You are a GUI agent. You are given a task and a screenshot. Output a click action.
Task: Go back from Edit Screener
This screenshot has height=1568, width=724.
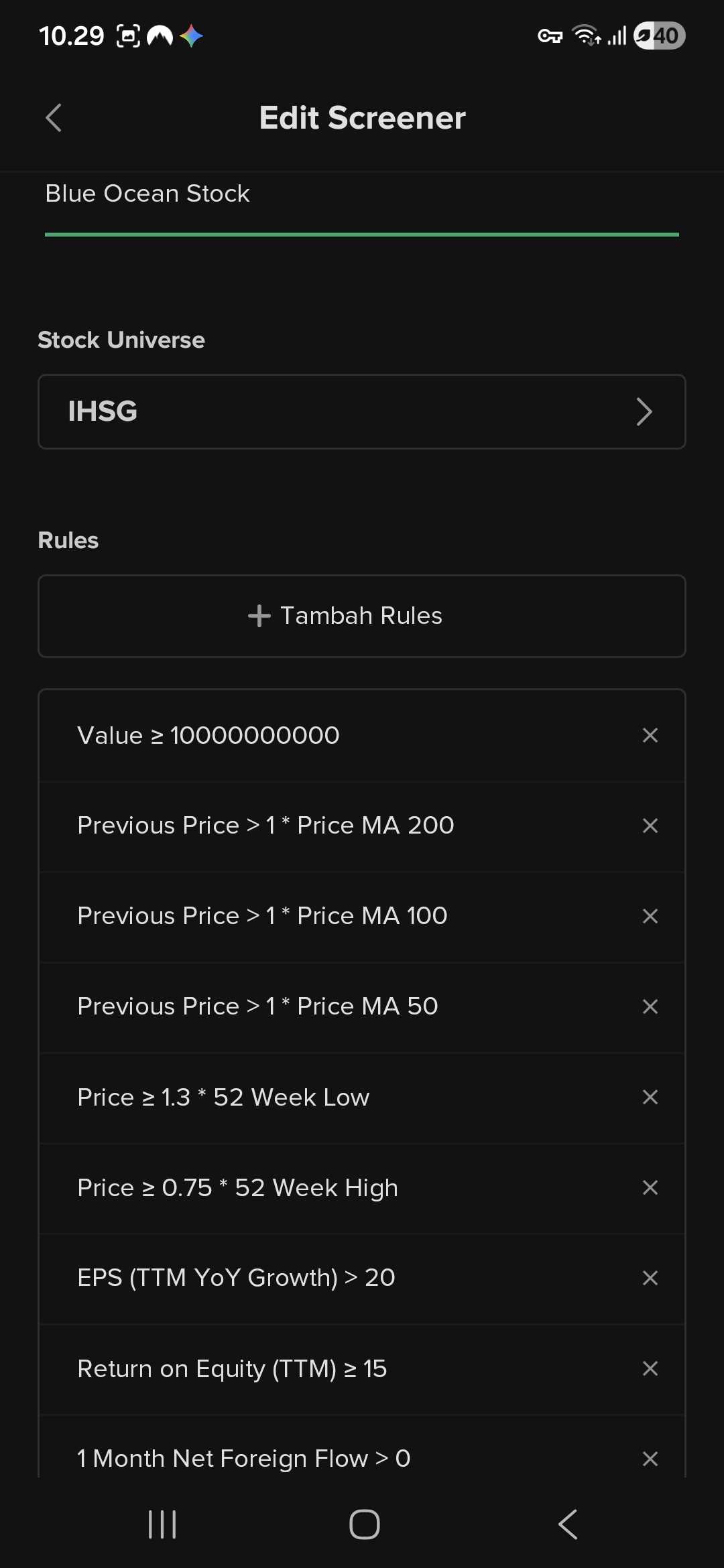click(x=54, y=118)
